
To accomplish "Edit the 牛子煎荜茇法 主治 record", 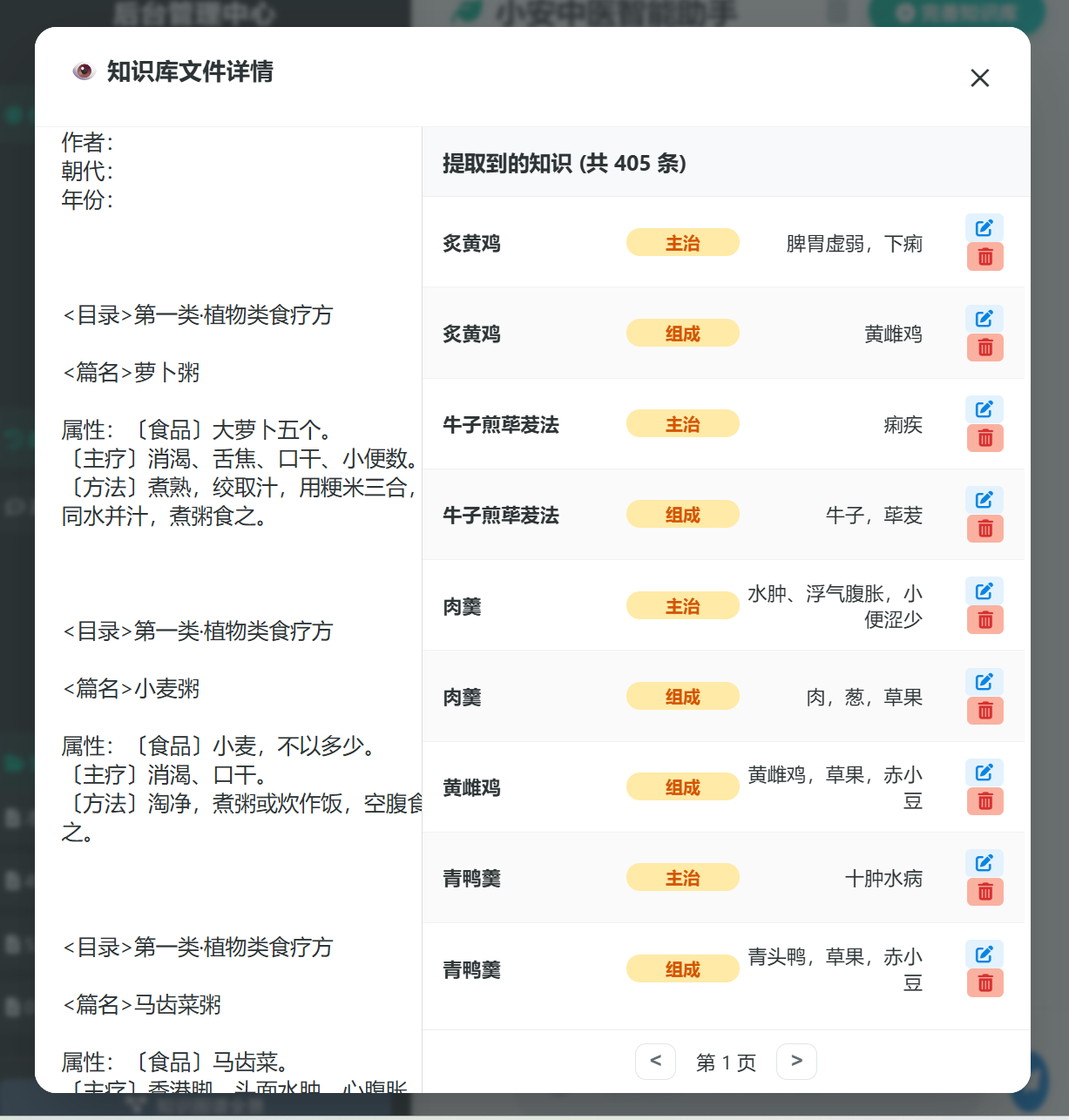I will [984, 408].
